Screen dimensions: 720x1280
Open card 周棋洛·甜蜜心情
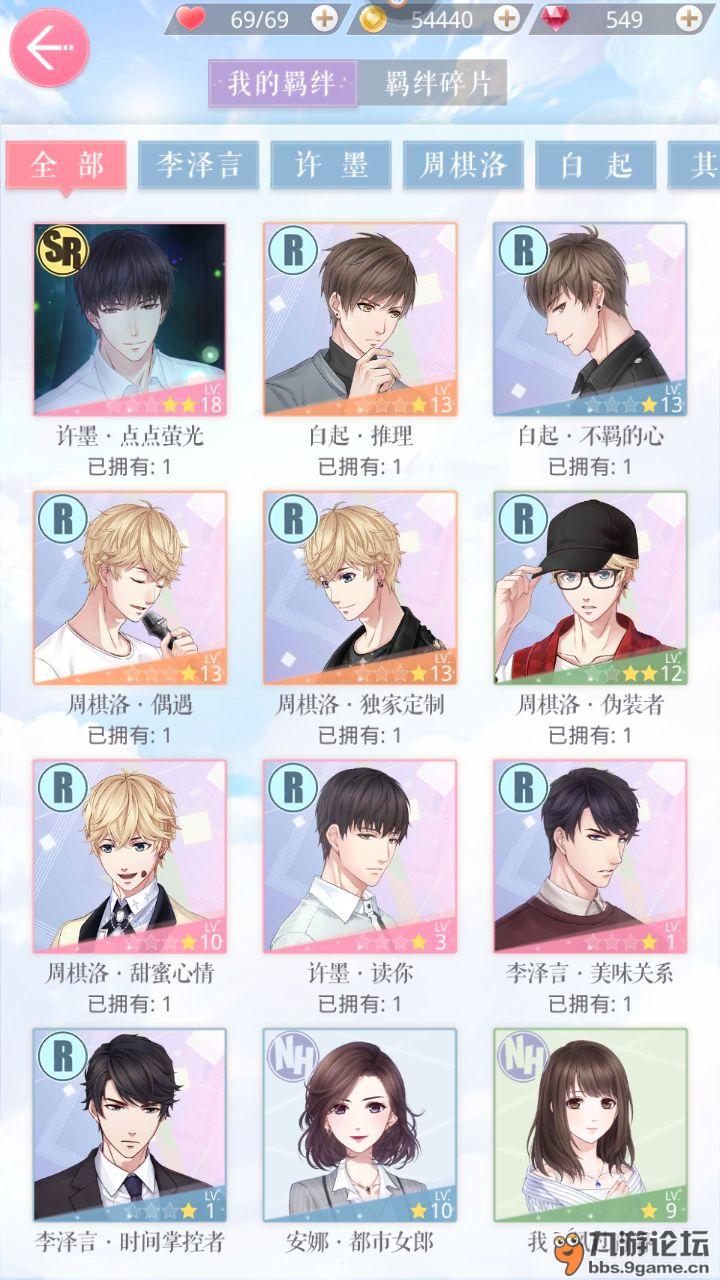point(130,856)
